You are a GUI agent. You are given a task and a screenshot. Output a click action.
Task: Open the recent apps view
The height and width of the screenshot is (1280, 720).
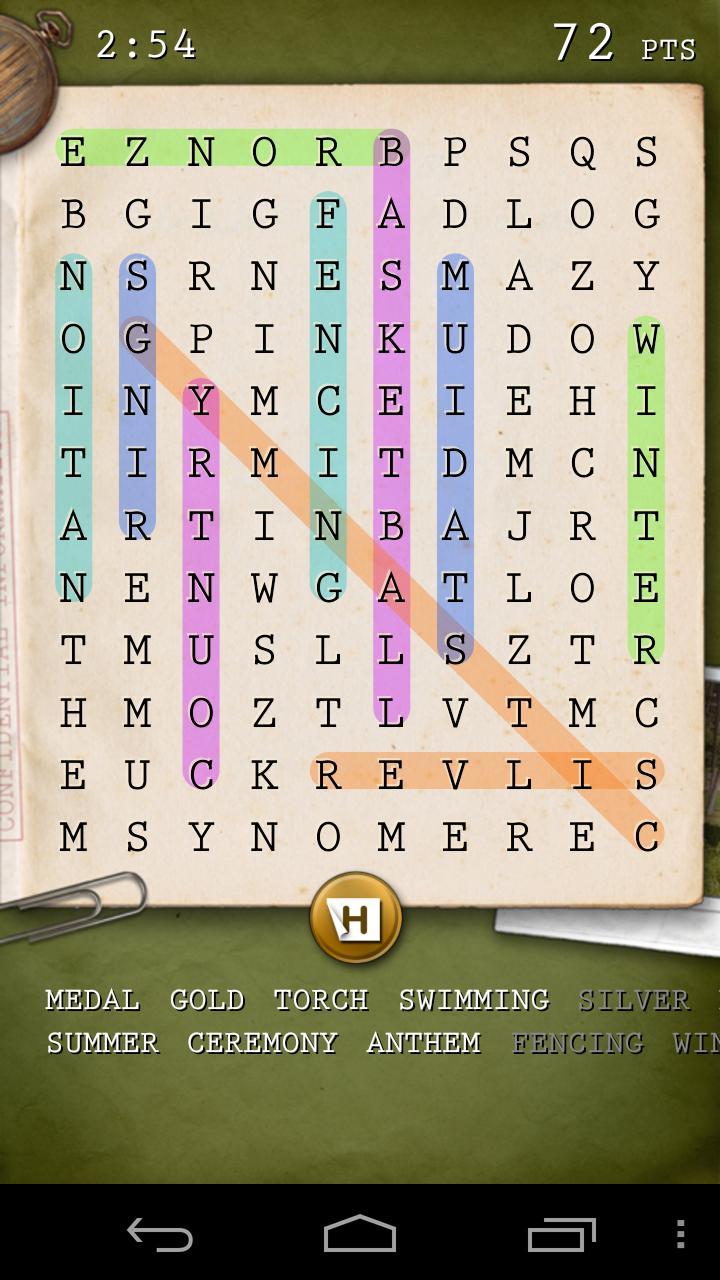[561, 1234]
